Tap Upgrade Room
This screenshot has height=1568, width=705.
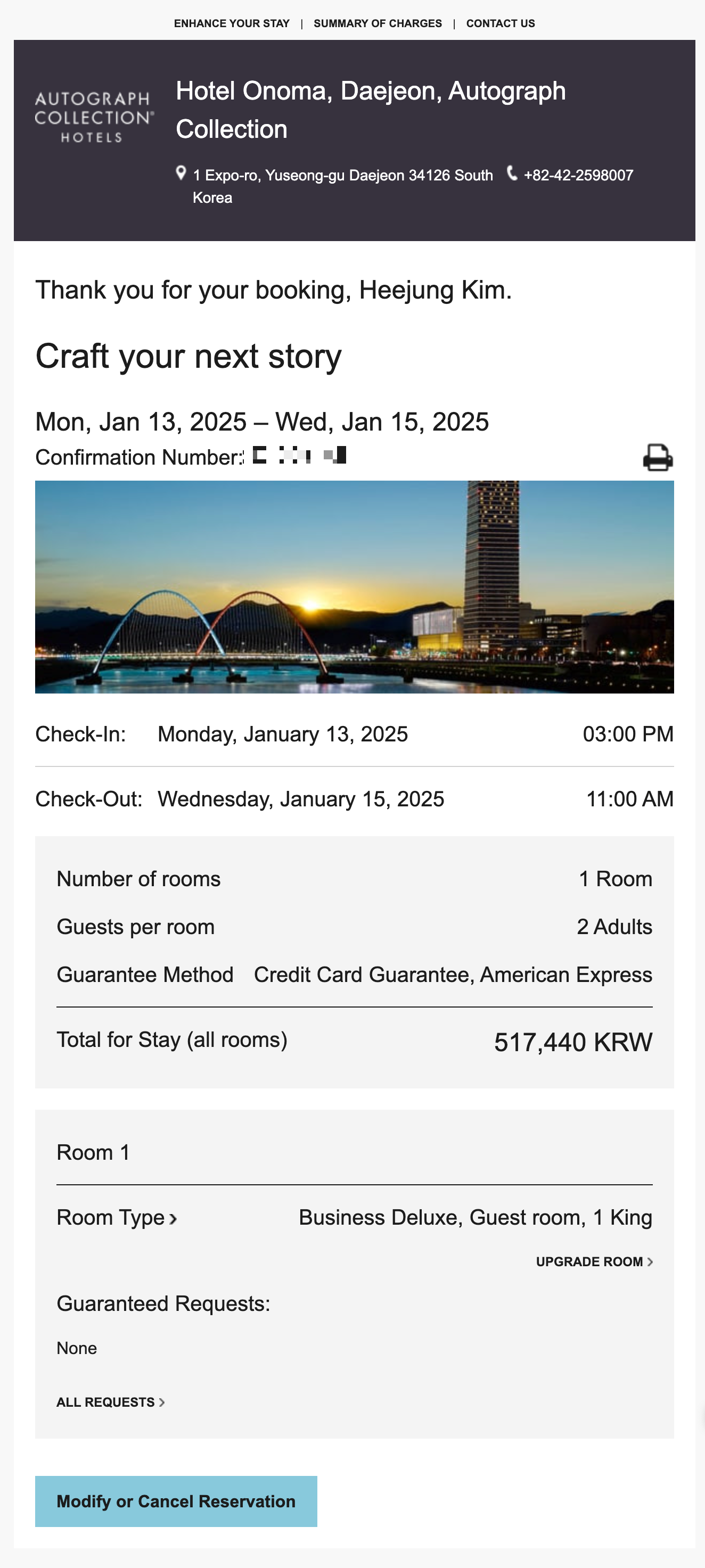[594, 1262]
